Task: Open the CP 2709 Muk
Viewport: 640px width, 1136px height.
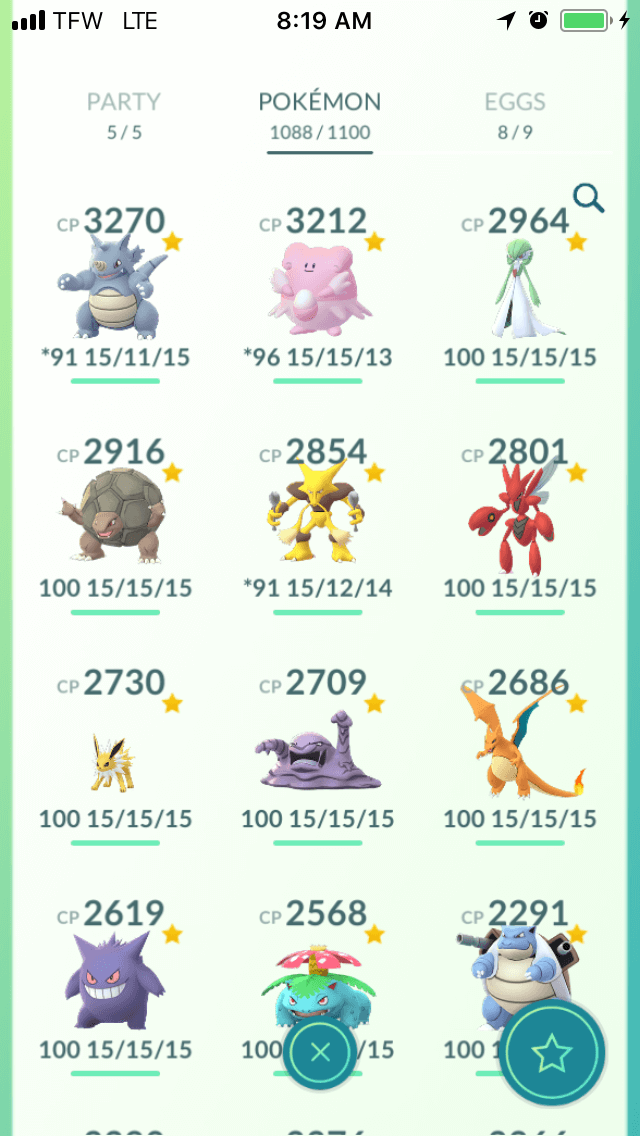Action: (317, 756)
